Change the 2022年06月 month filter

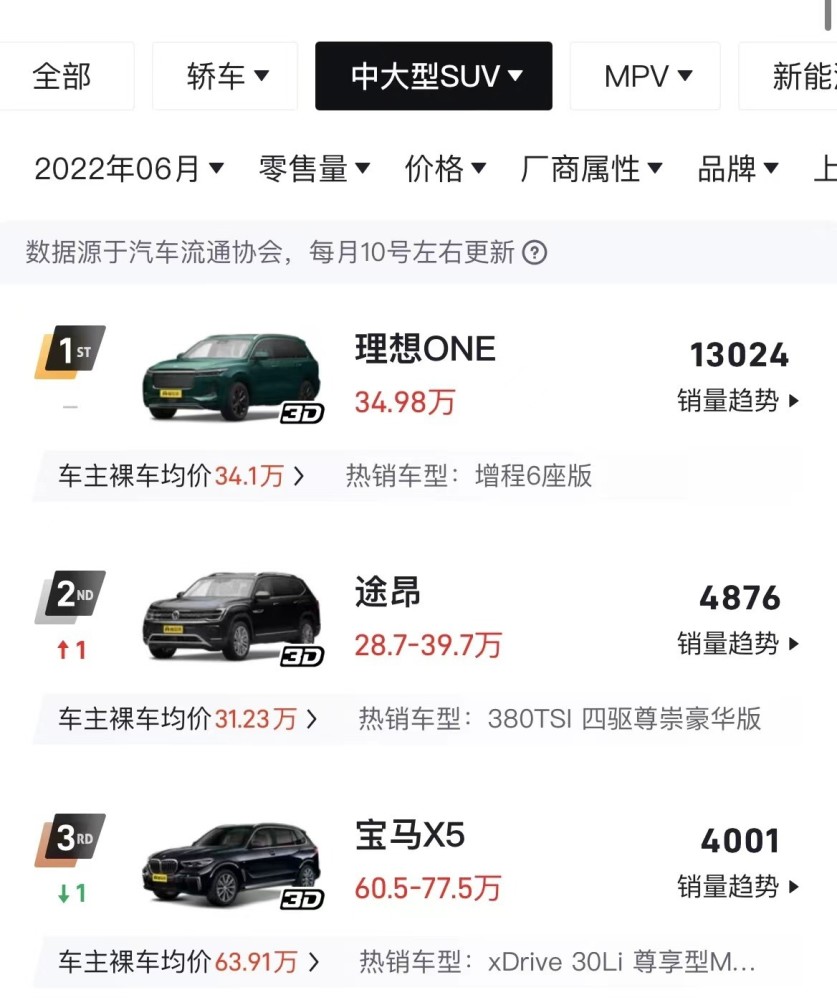[x=128, y=169]
